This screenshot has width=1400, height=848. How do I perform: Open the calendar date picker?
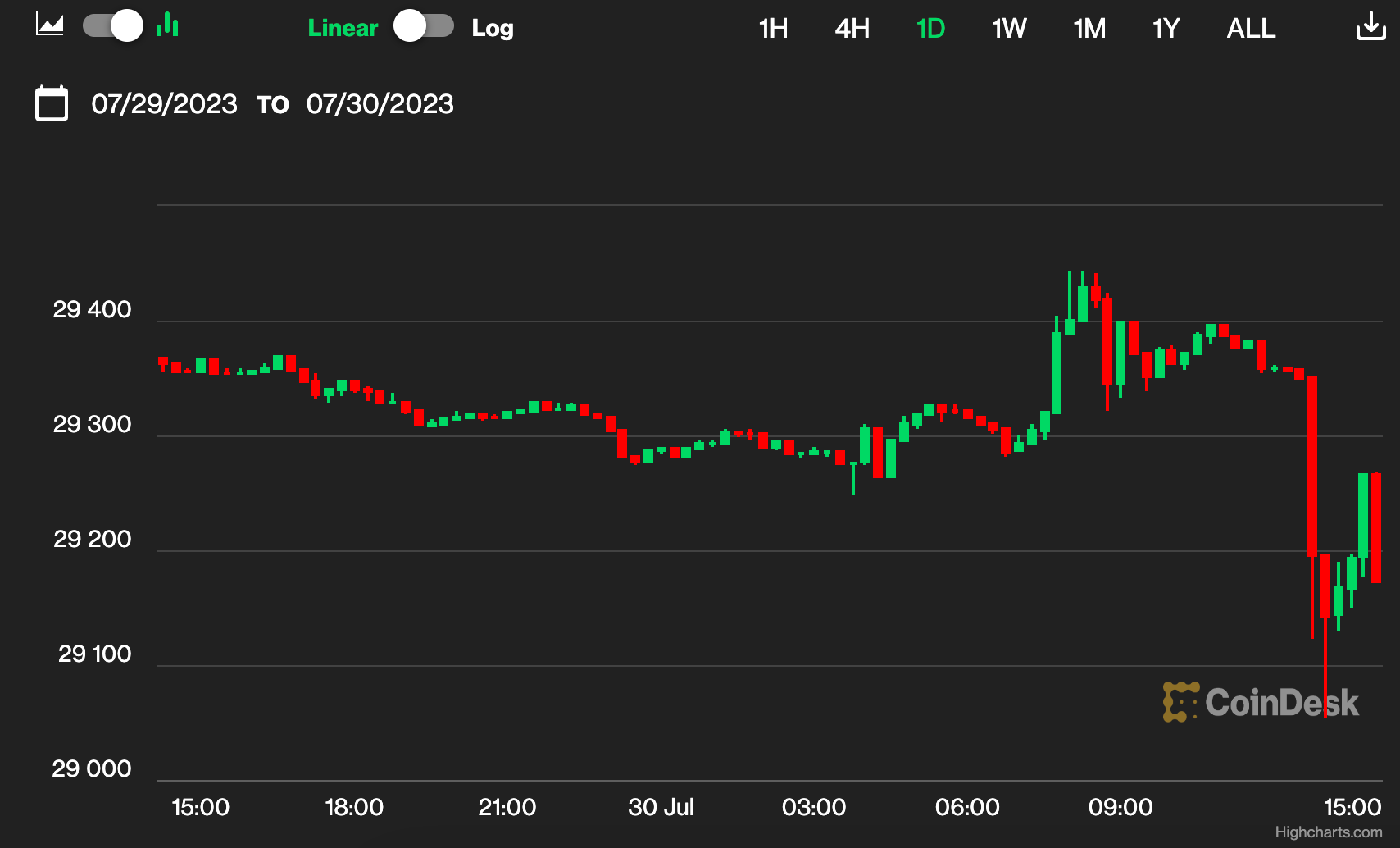click(x=52, y=103)
